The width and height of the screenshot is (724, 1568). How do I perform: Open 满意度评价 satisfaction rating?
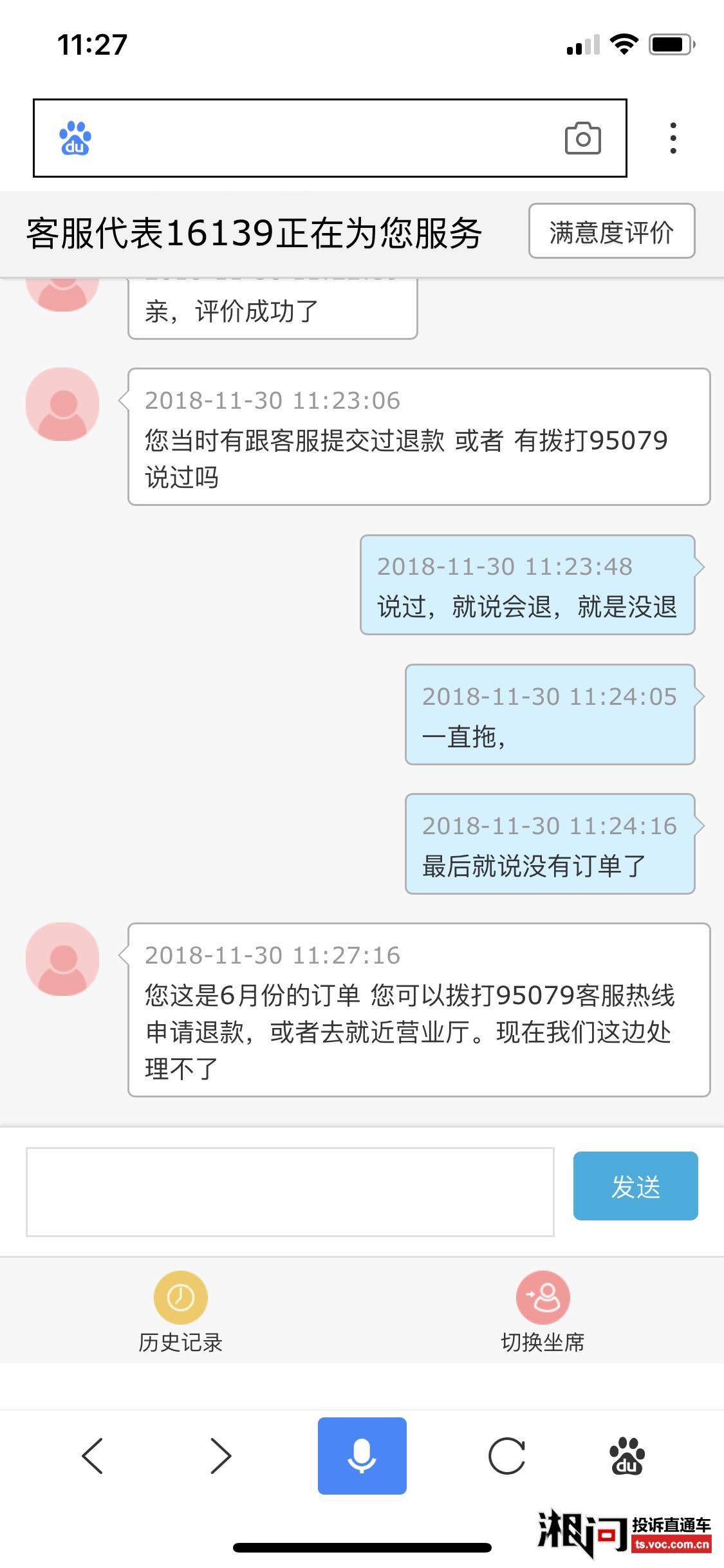610,232
